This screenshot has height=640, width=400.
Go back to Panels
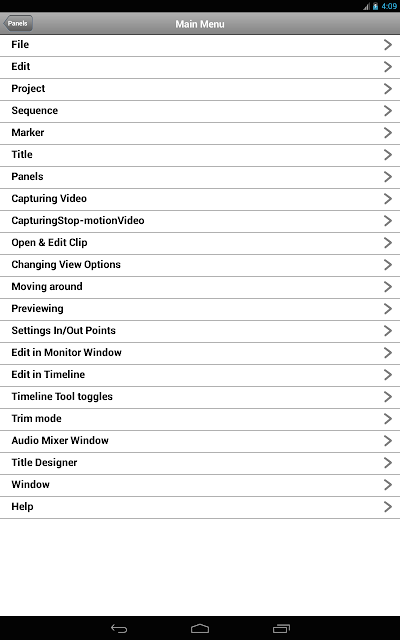coord(18,23)
